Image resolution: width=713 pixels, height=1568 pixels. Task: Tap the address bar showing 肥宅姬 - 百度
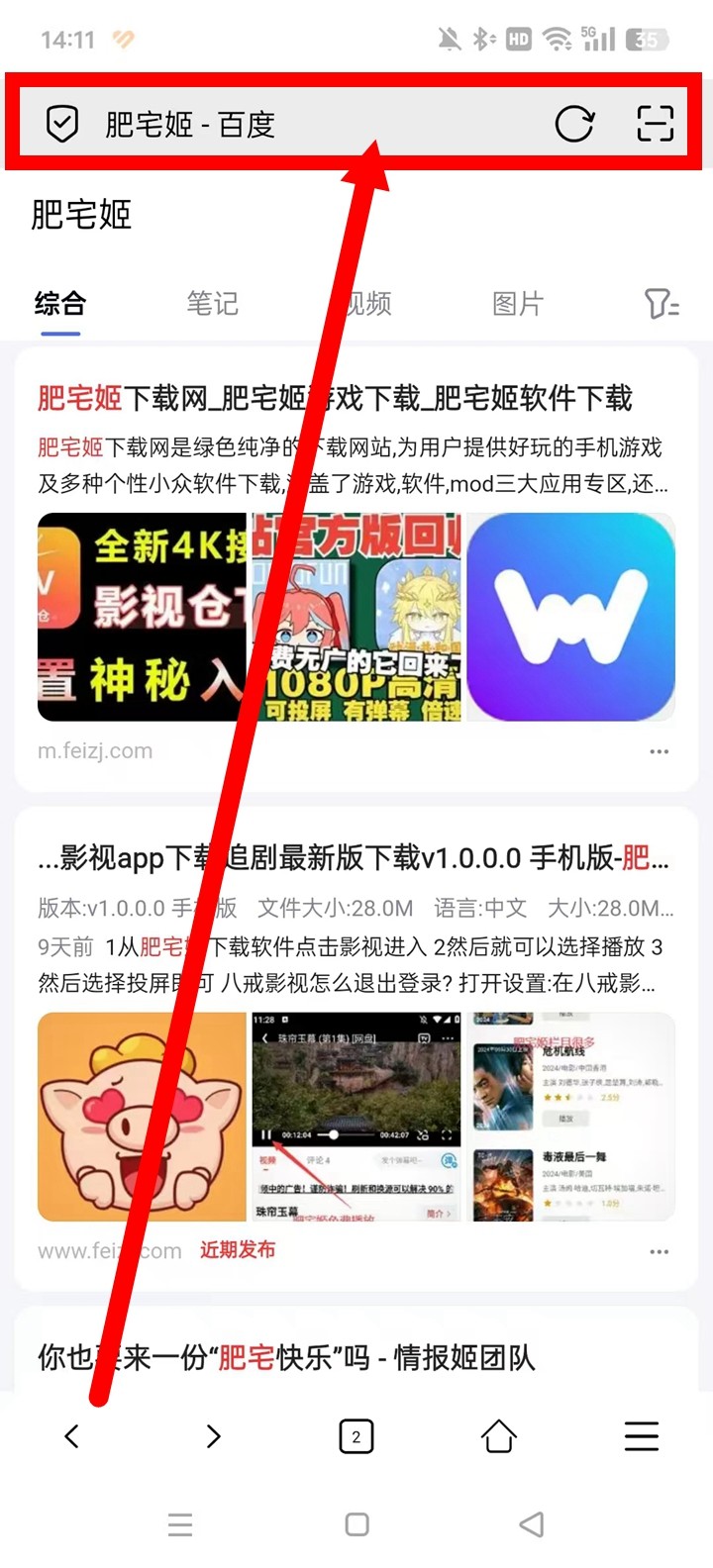[x=297, y=125]
